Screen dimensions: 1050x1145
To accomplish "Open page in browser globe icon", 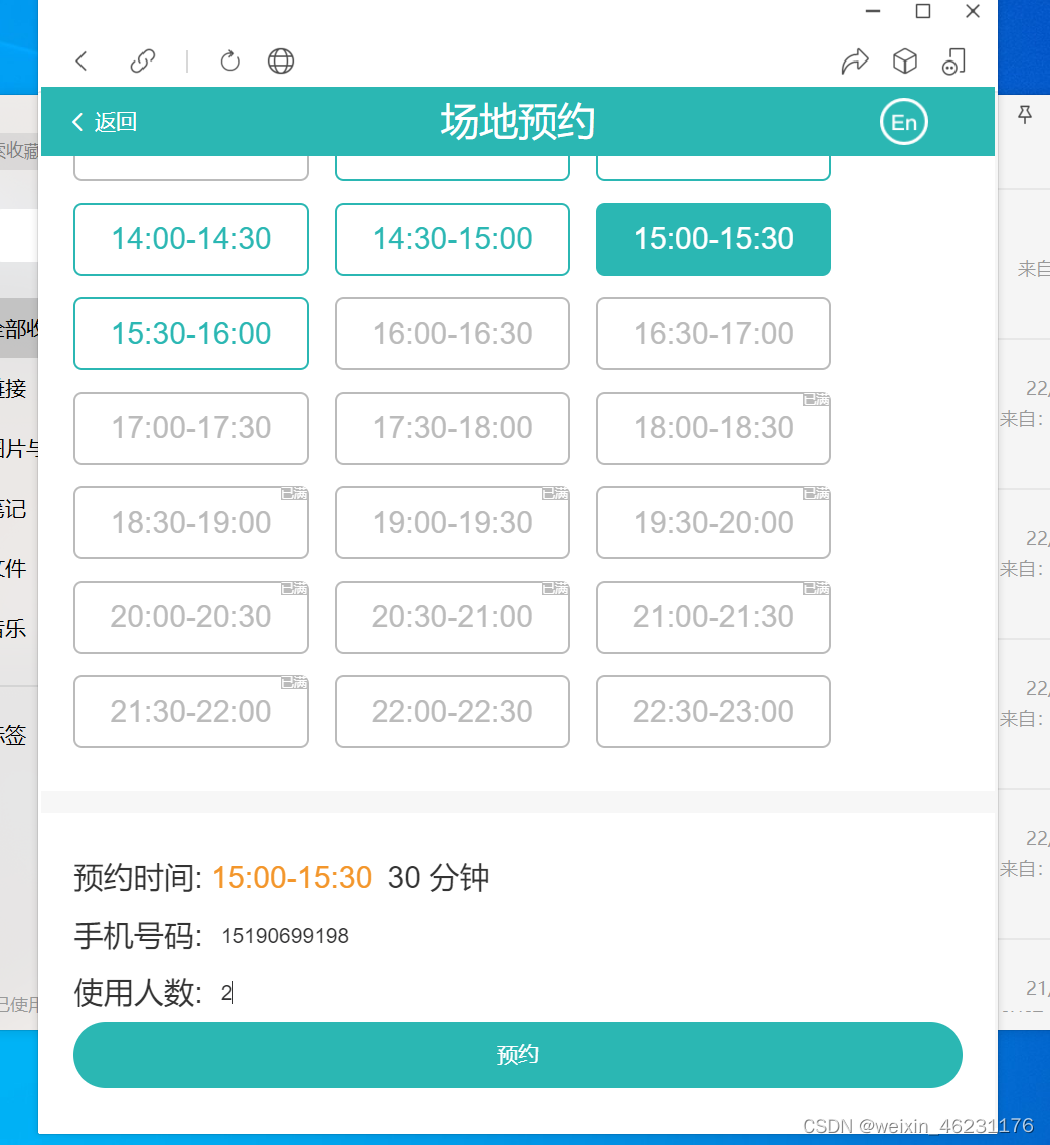I will click(x=281, y=61).
